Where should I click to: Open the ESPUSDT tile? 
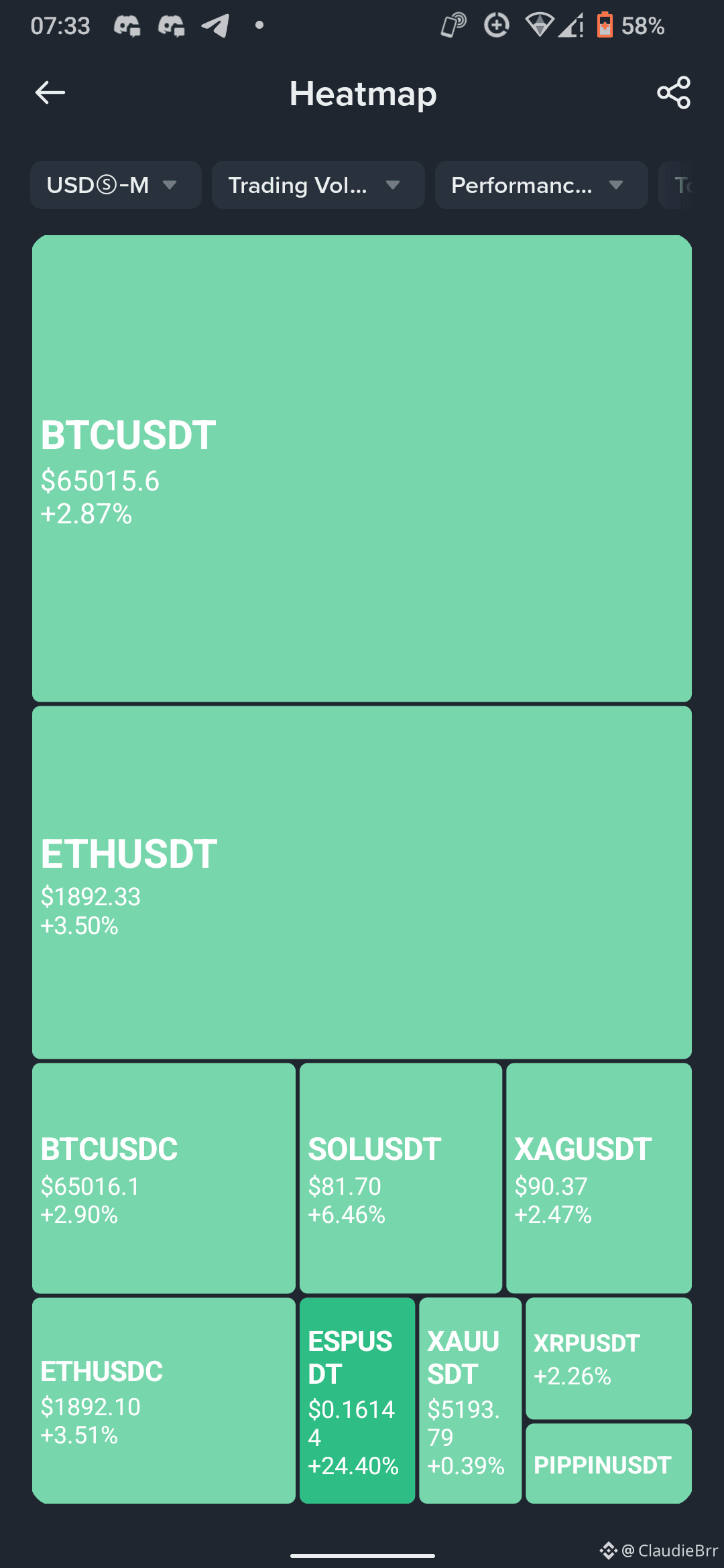(x=357, y=1400)
